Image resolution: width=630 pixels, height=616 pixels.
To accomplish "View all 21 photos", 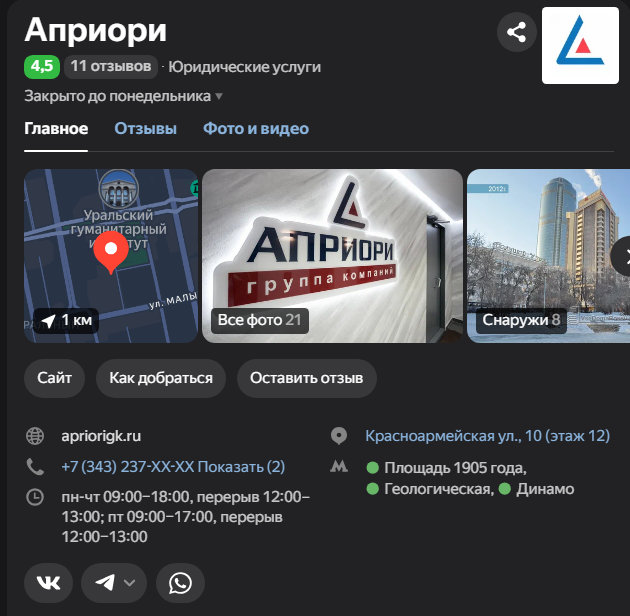I will click(x=332, y=256).
